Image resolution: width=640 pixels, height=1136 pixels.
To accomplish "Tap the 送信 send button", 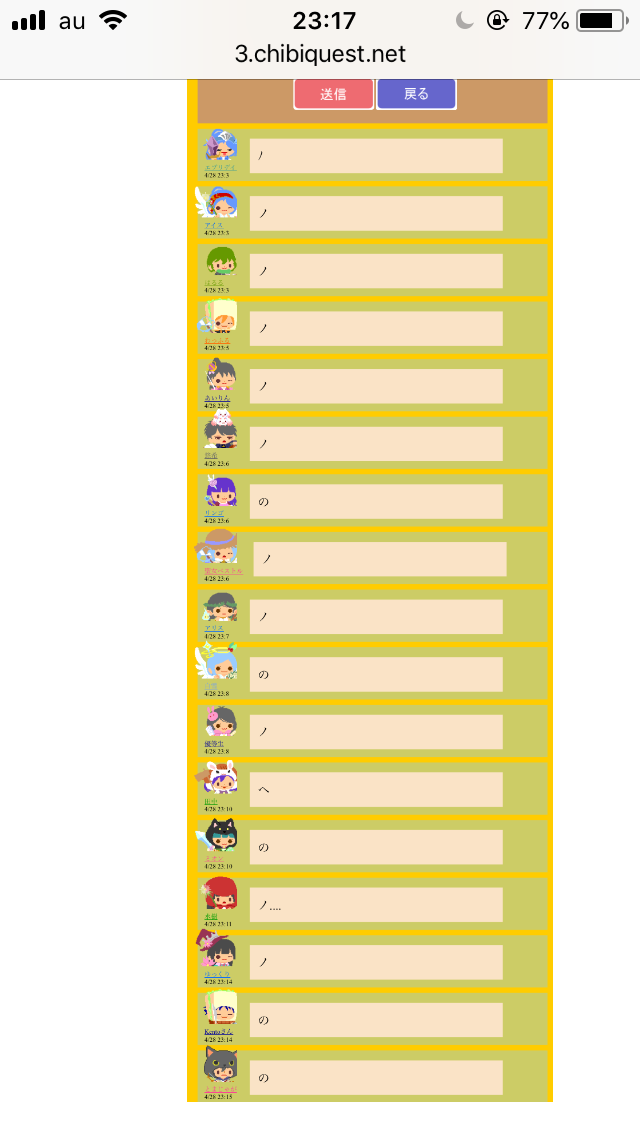I will tap(333, 94).
